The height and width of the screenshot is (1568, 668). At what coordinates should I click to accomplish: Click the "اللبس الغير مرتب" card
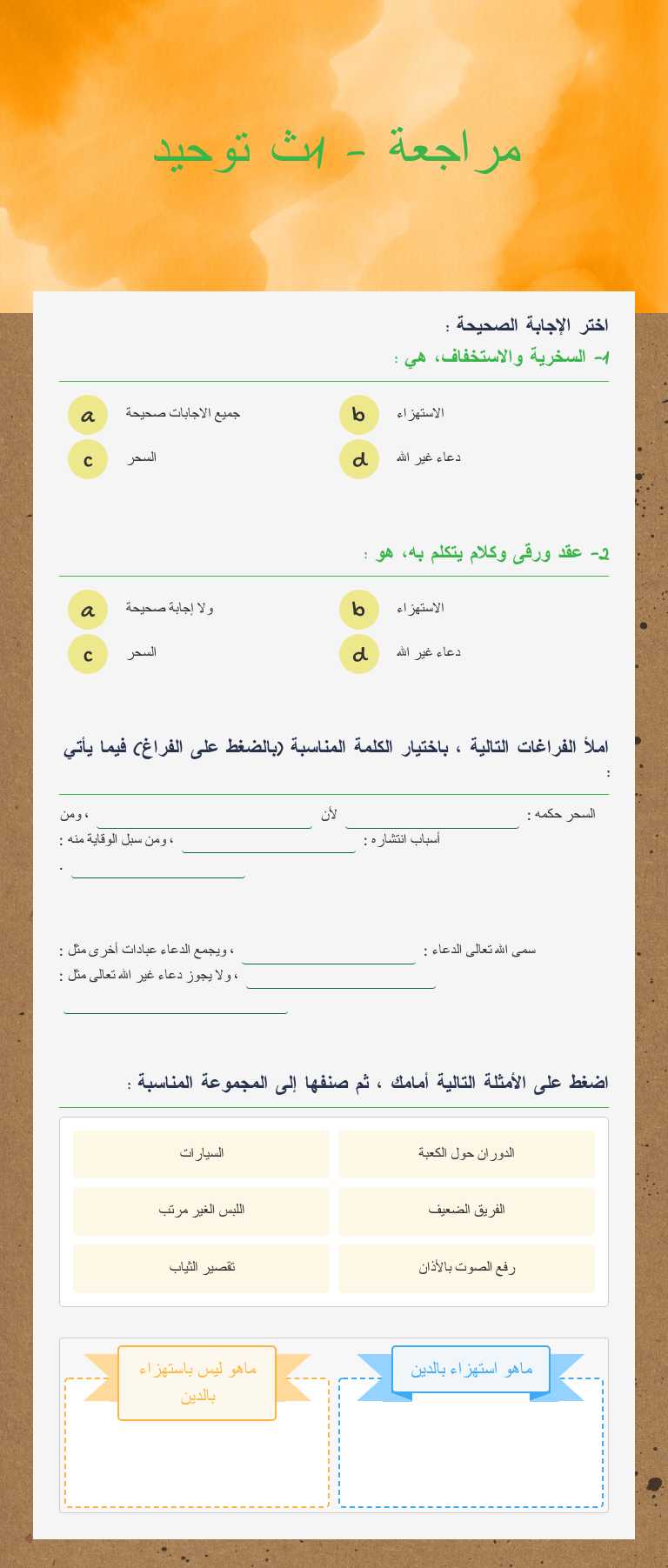201,1211
